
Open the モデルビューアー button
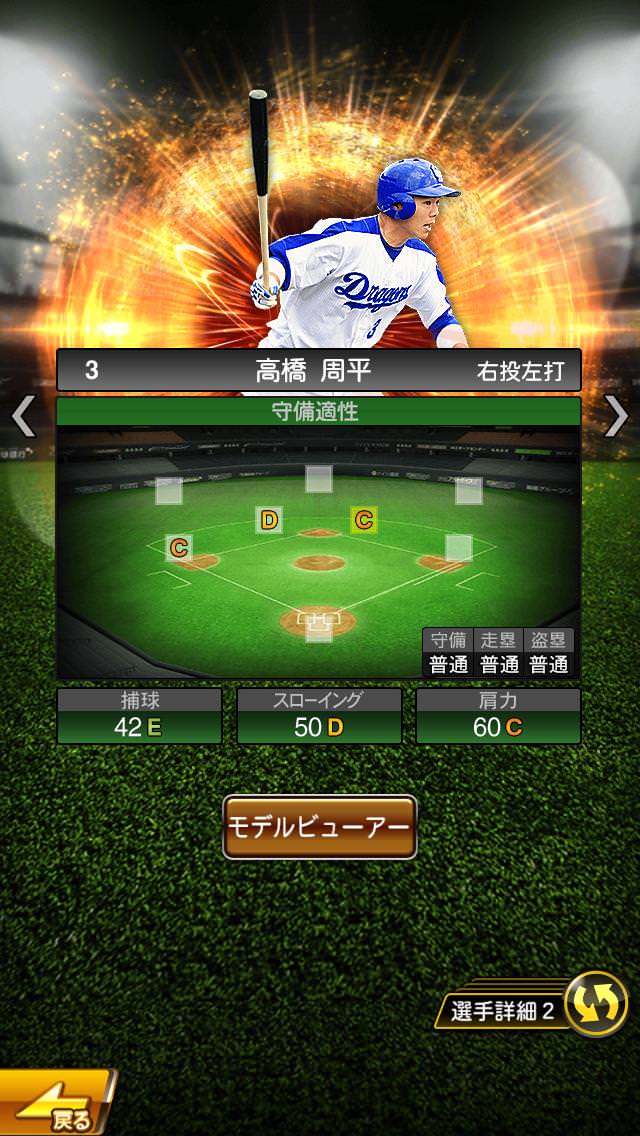(x=320, y=827)
